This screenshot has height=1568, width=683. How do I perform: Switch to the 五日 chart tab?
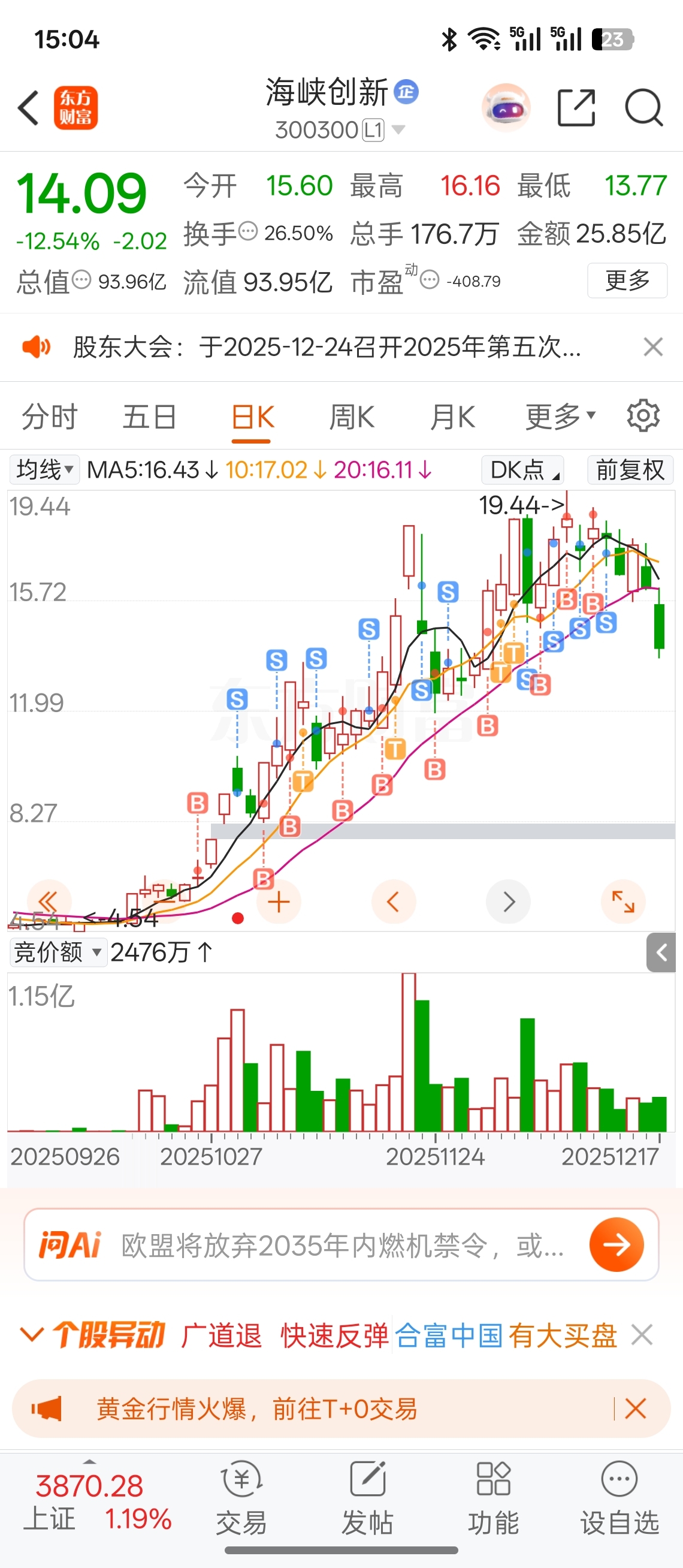coord(150,418)
